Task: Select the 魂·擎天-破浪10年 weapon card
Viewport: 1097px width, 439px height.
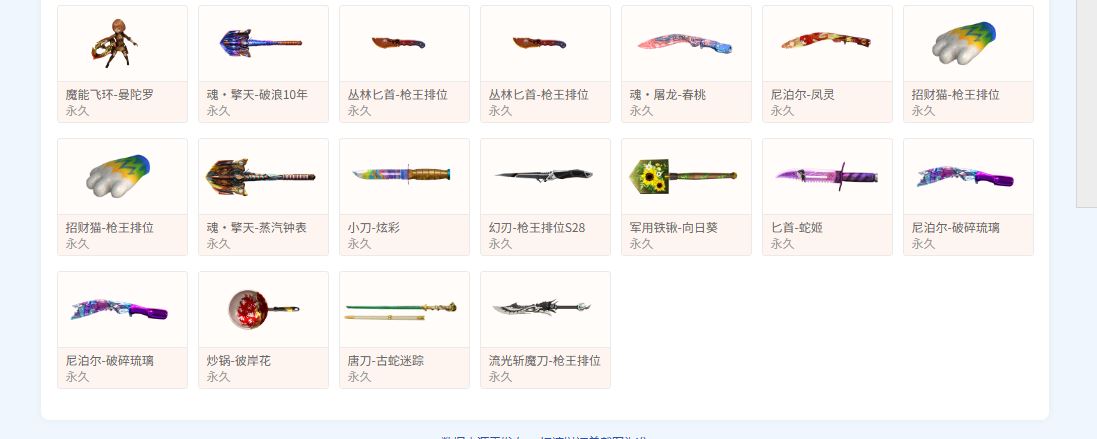Action: (x=263, y=63)
